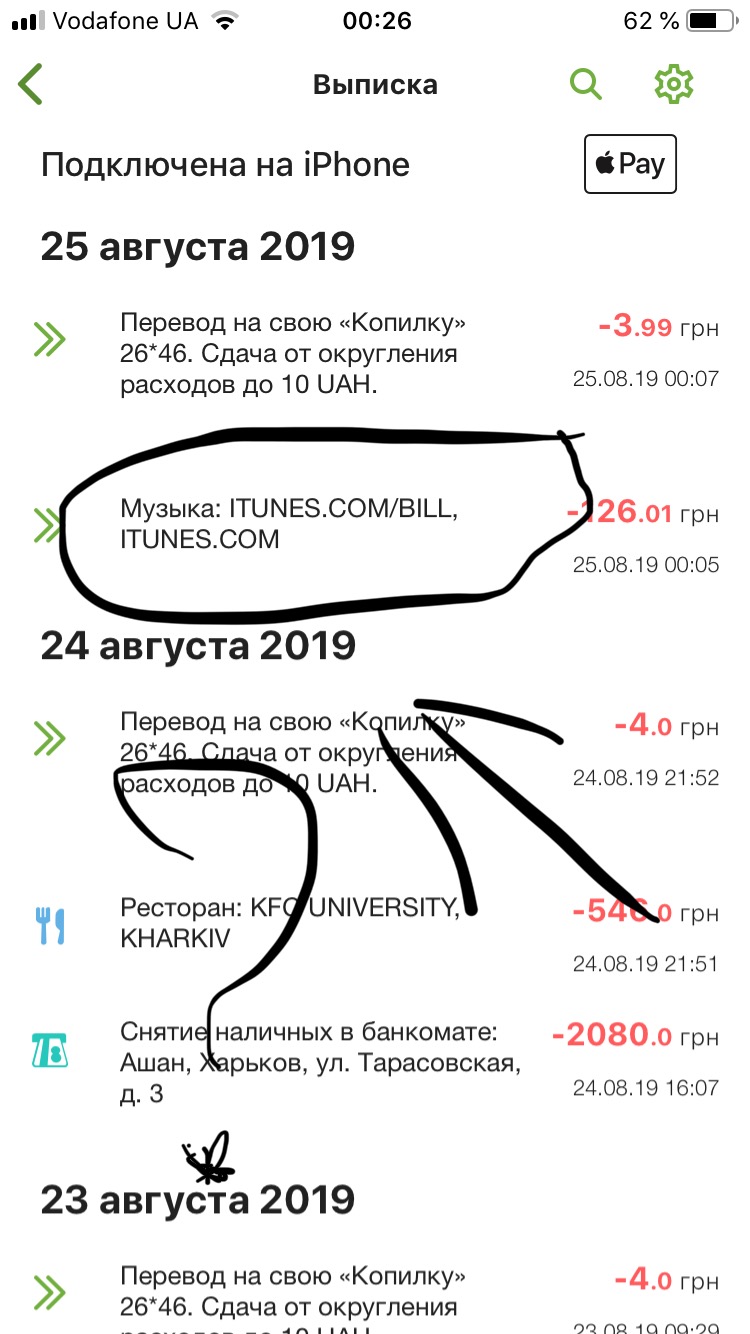Open statement search
Viewport: 750px width, 1334px height.
tap(586, 84)
